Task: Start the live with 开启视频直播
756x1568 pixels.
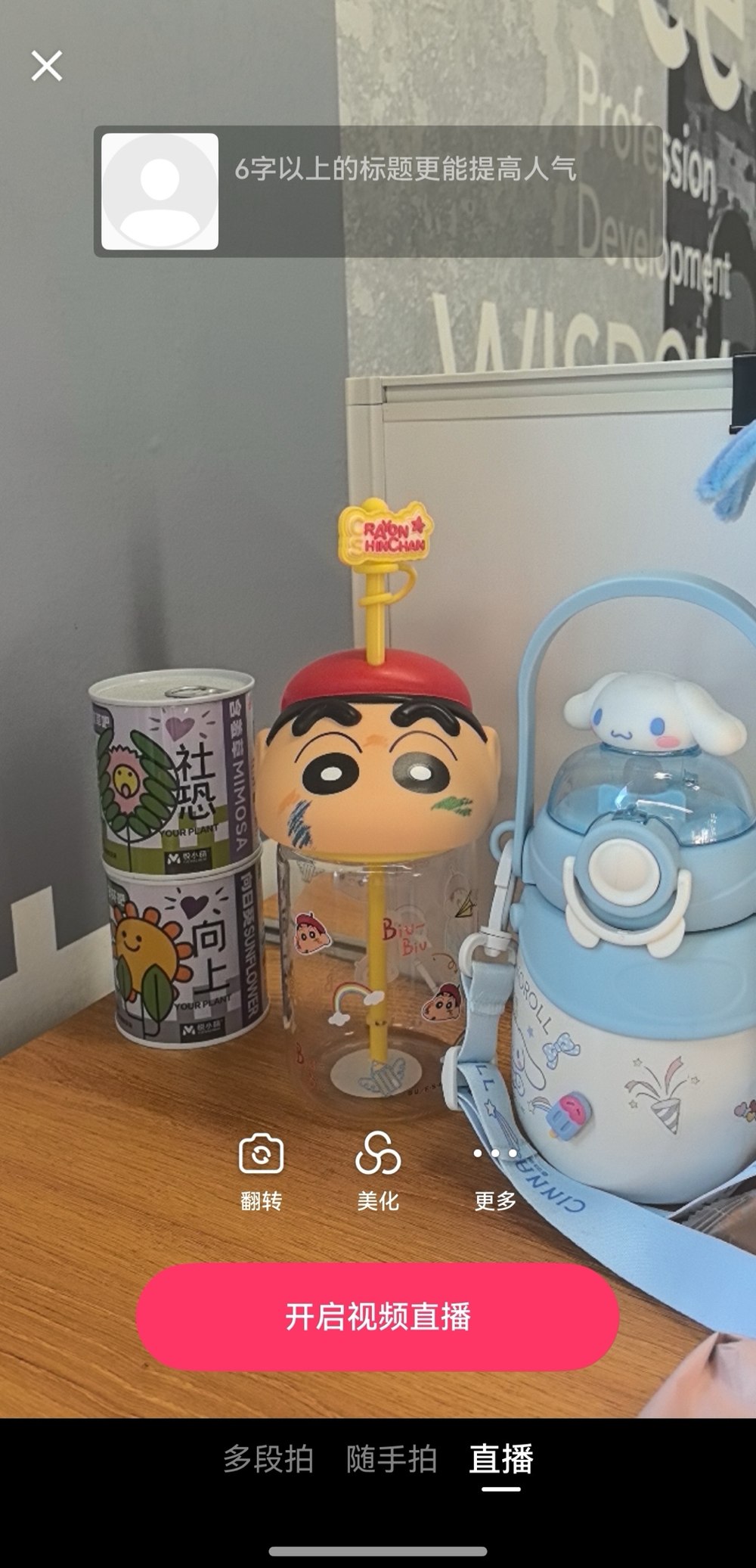Action: click(x=377, y=1317)
